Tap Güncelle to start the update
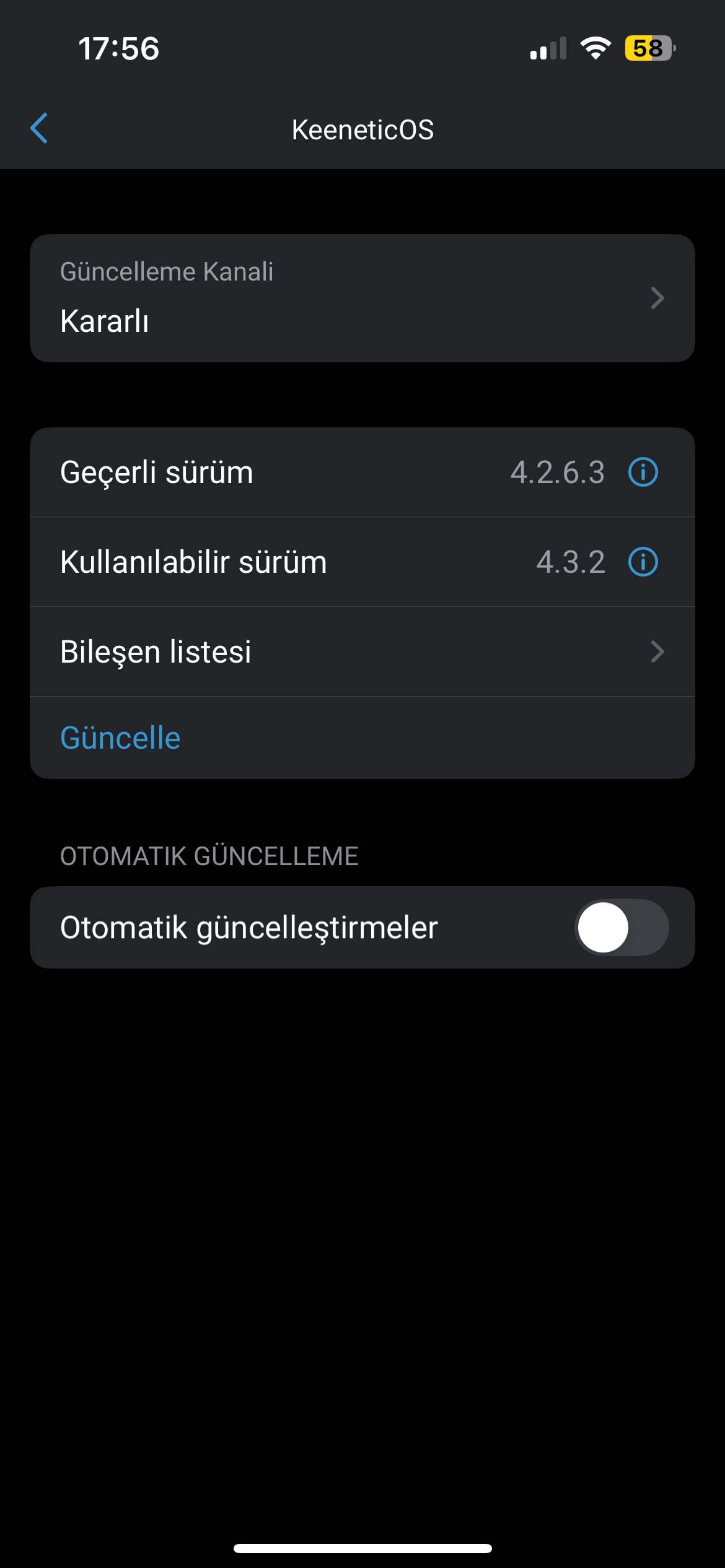This screenshot has width=725, height=1568. pyautogui.click(x=120, y=738)
